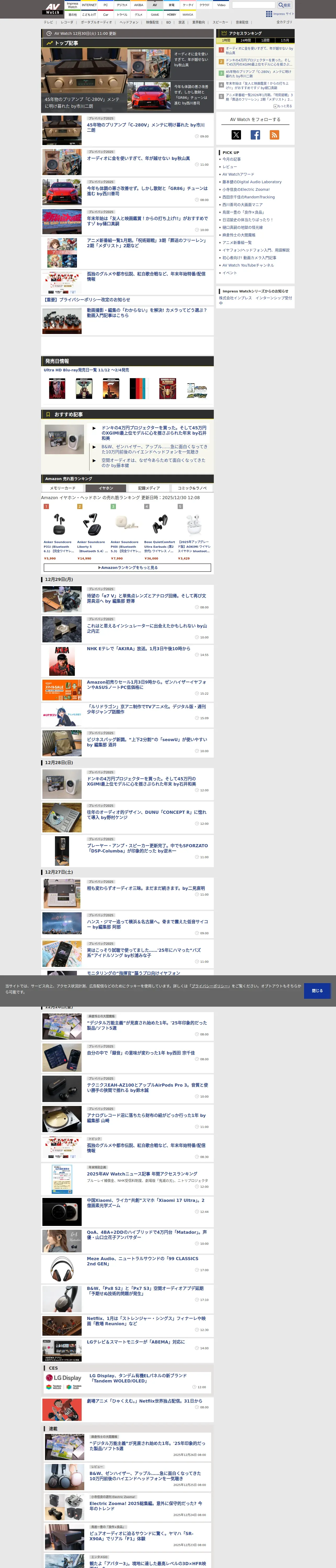Open the ヘッドフォン category
336x1568 pixels.
(x=129, y=22)
